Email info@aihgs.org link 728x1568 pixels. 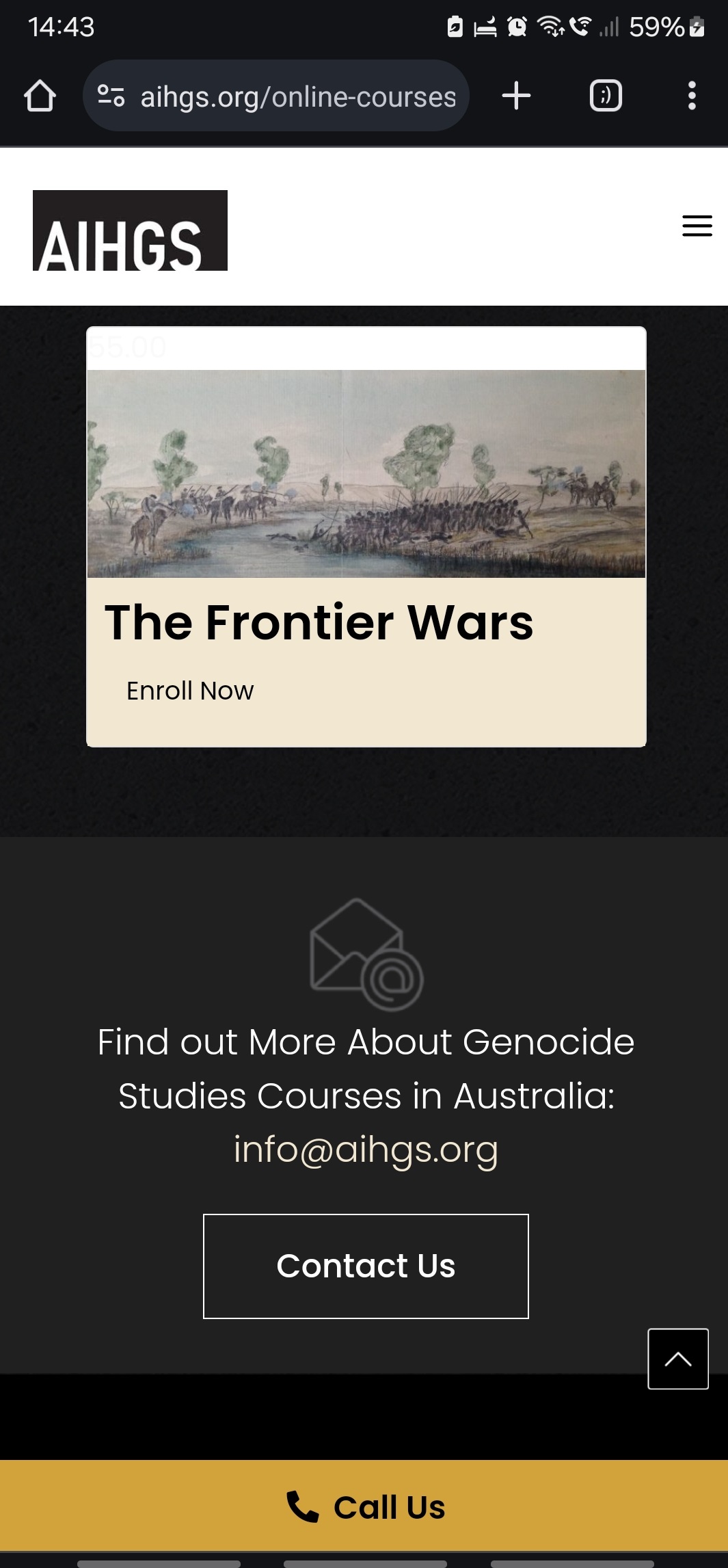click(x=366, y=1150)
